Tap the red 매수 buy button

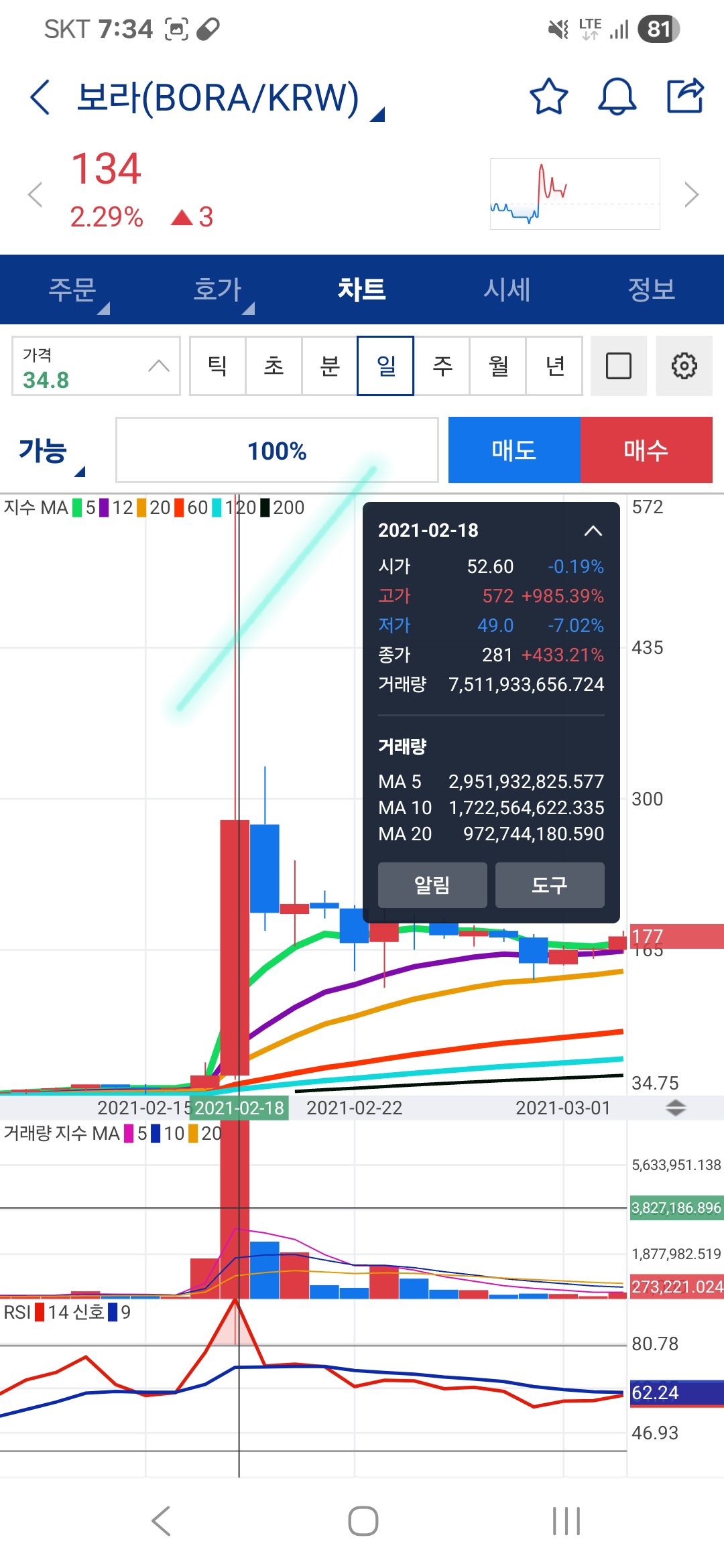[x=646, y=450]
